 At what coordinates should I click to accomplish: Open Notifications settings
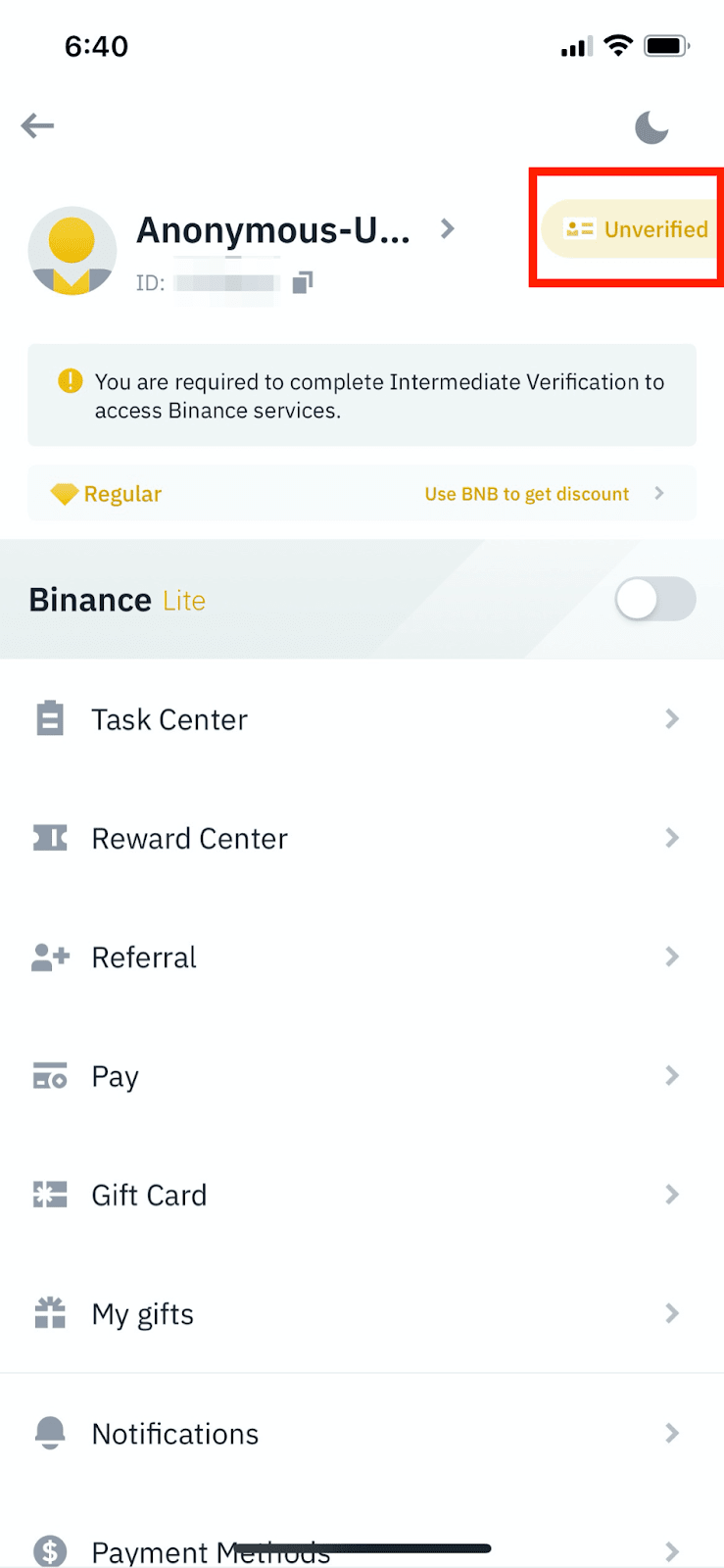(x=362, y=1434)
